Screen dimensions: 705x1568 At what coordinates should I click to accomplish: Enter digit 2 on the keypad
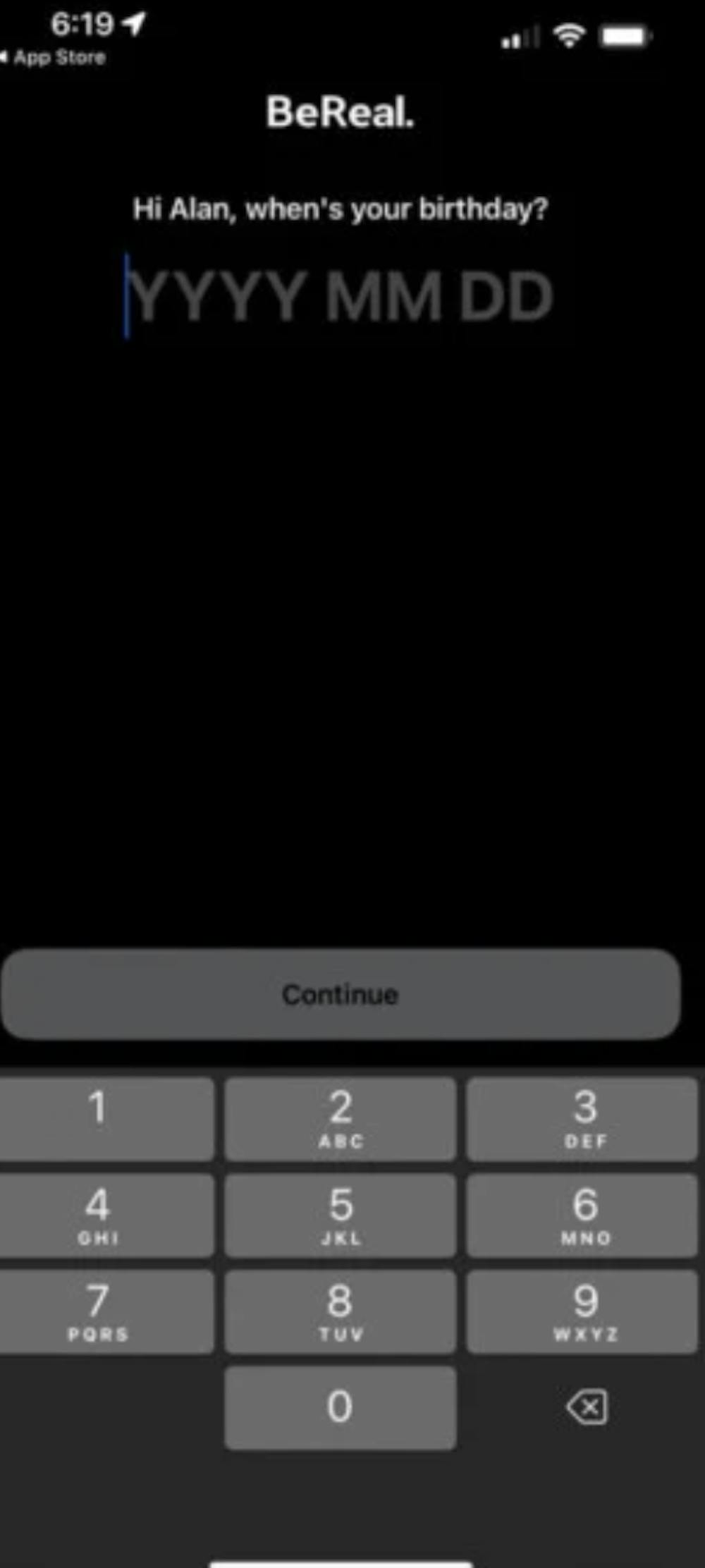341,1118
